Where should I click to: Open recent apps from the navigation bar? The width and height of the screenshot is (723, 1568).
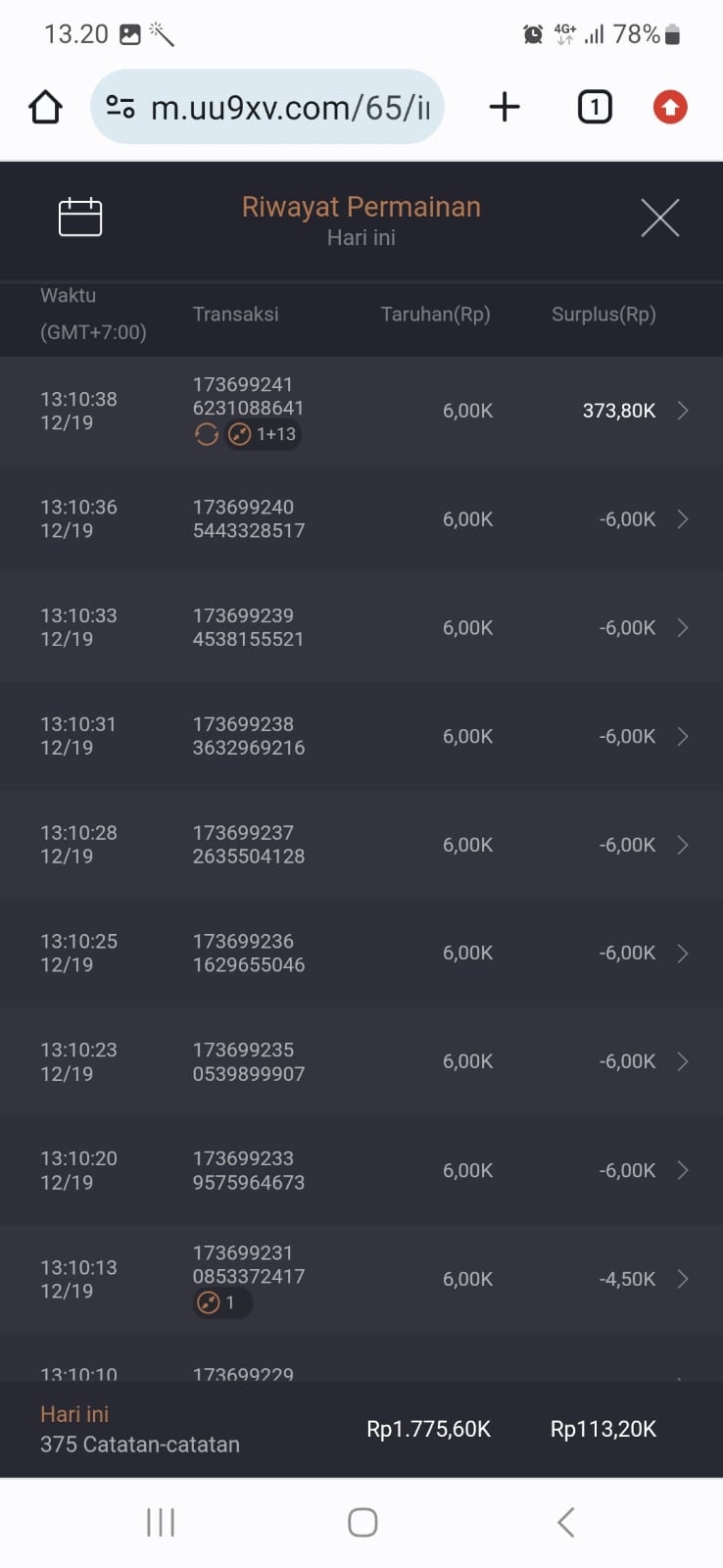(x=161, y=1522)
